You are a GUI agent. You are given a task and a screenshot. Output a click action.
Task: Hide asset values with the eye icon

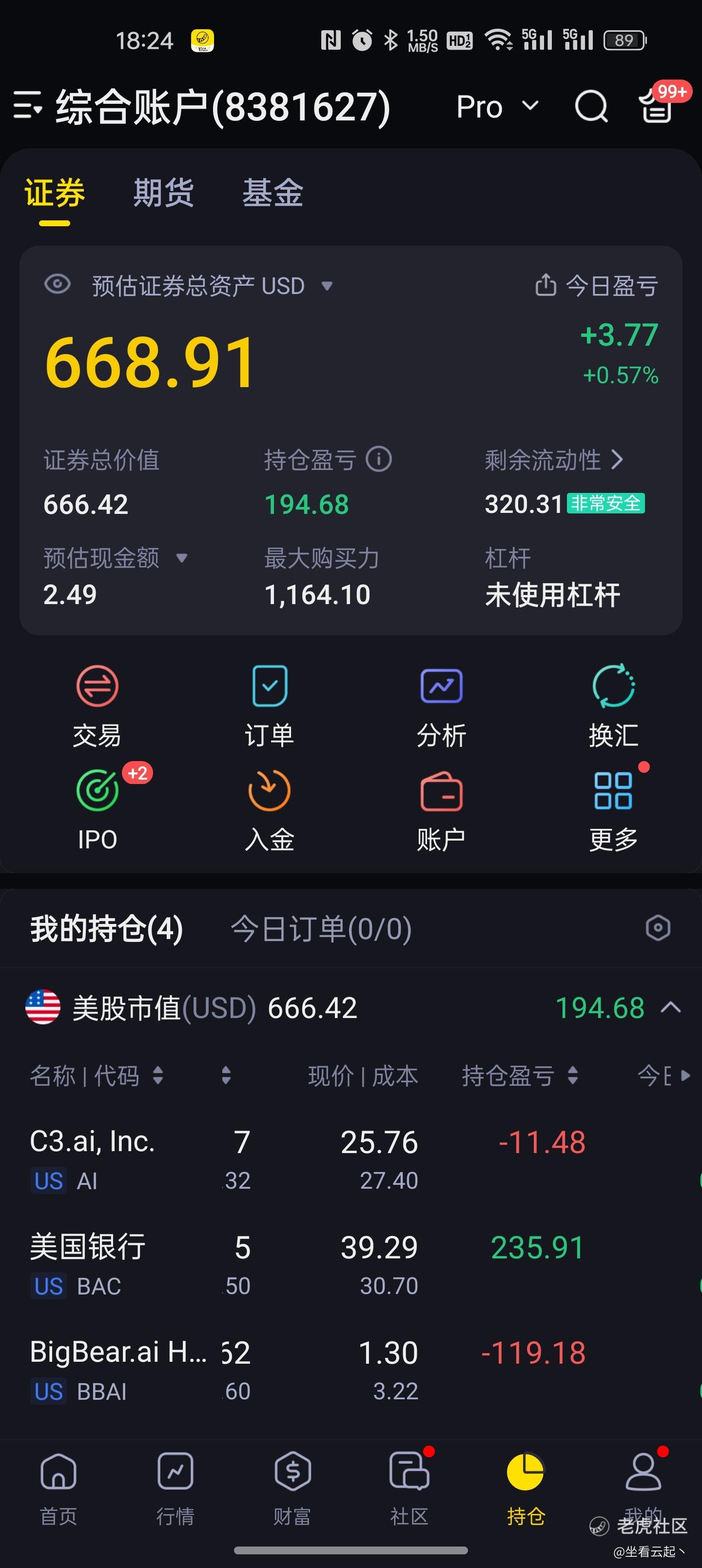pos(57,284)
